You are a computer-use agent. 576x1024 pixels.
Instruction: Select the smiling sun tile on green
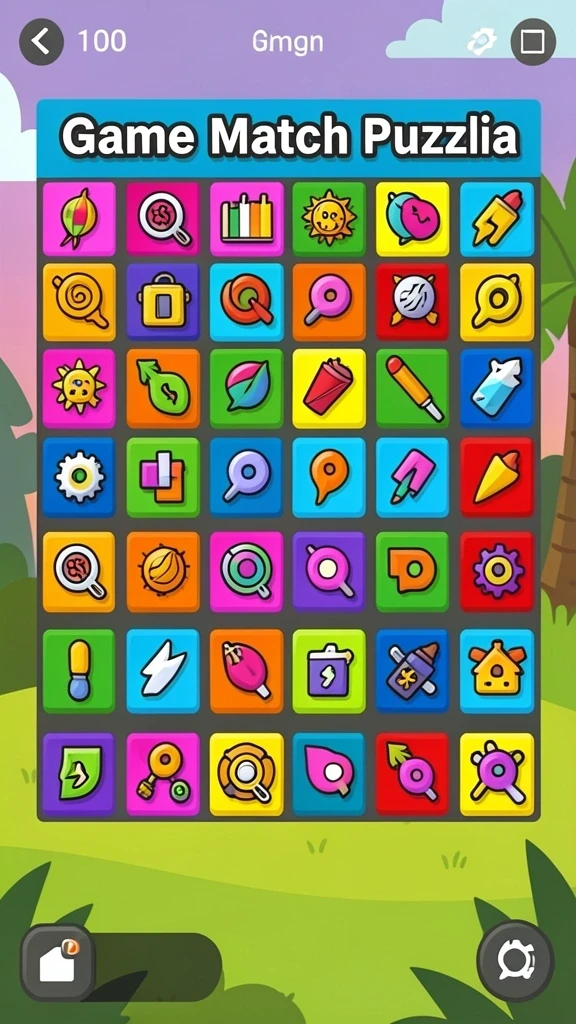click(329, 219)
